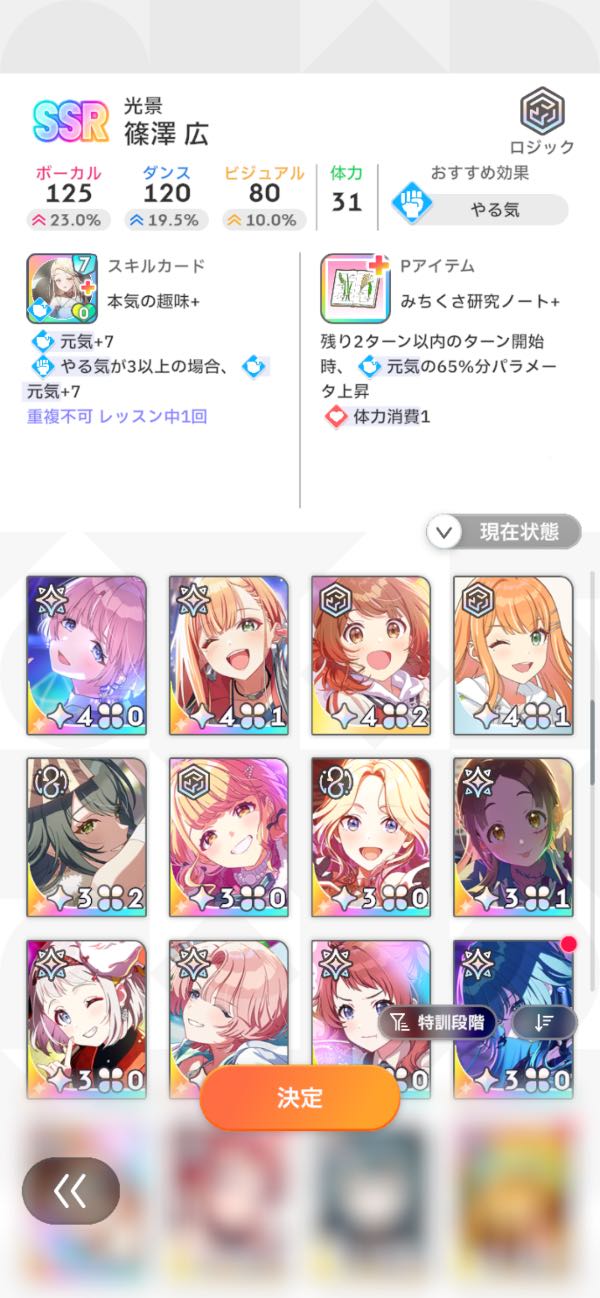
Task: Open 本気の趣味+ skill card details
Action: [62, 290]
